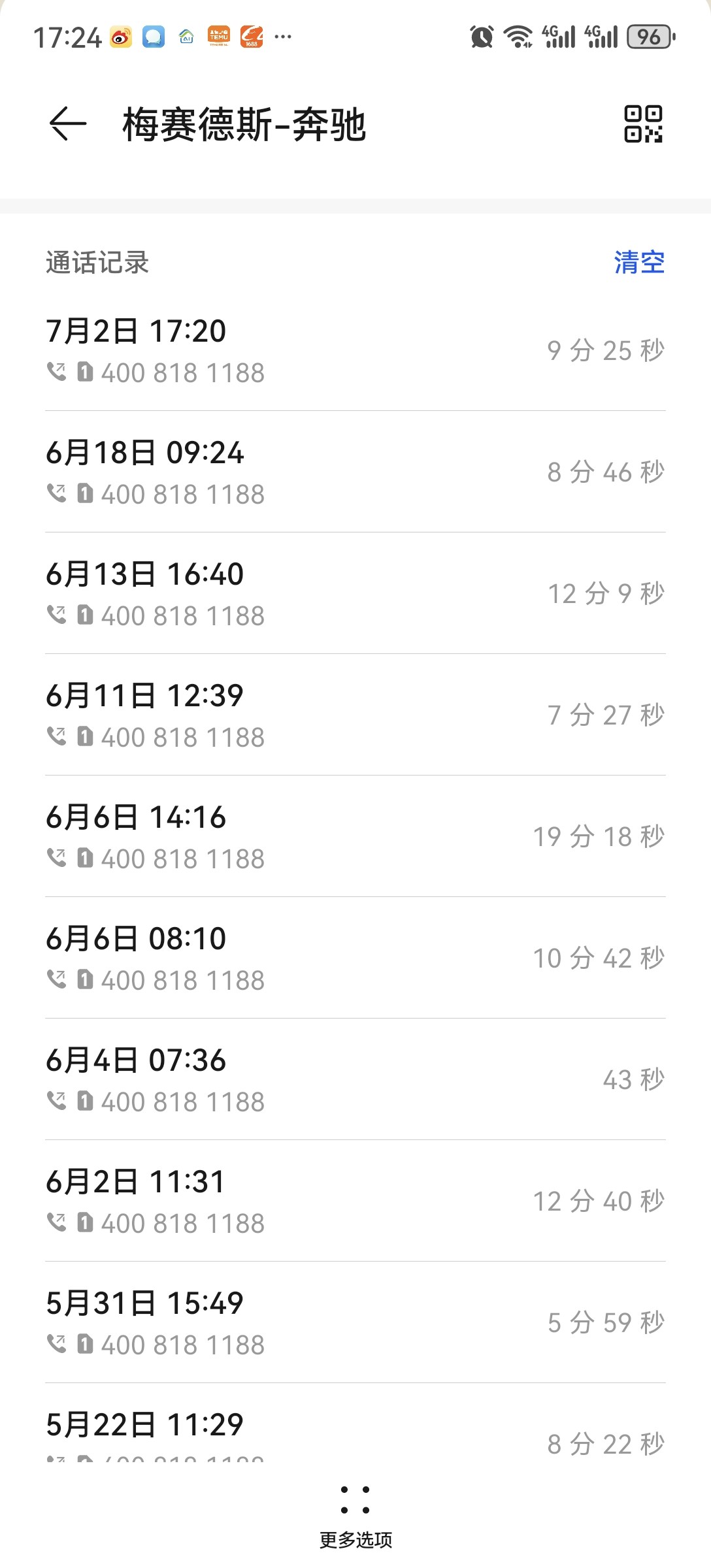Open the contact QR code icon
The image size is (711, 1568).
click(643, 123)
